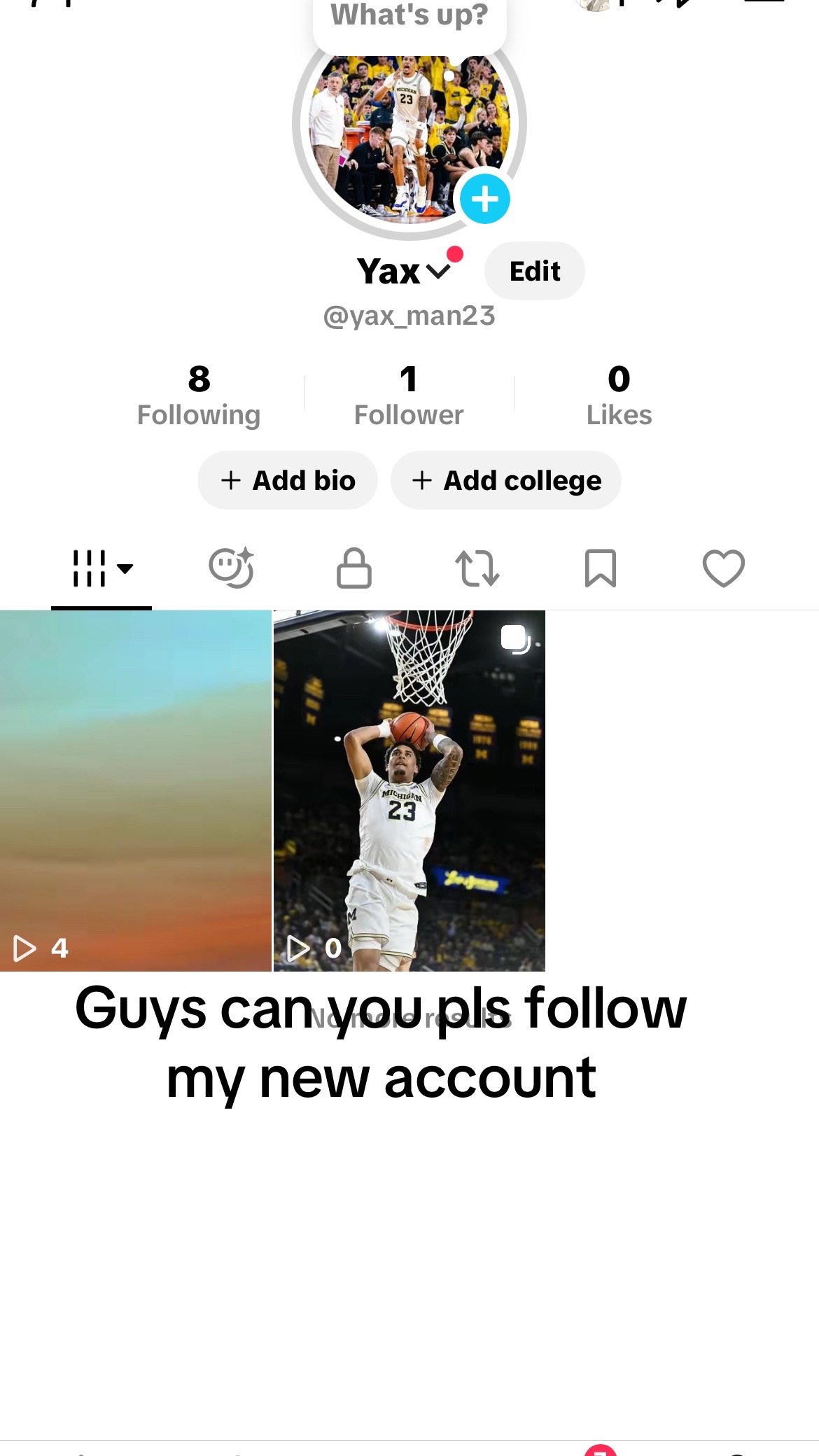Switch to the reposts tab
Screen dimensions: 819x1456
click(x=477, y=568)
